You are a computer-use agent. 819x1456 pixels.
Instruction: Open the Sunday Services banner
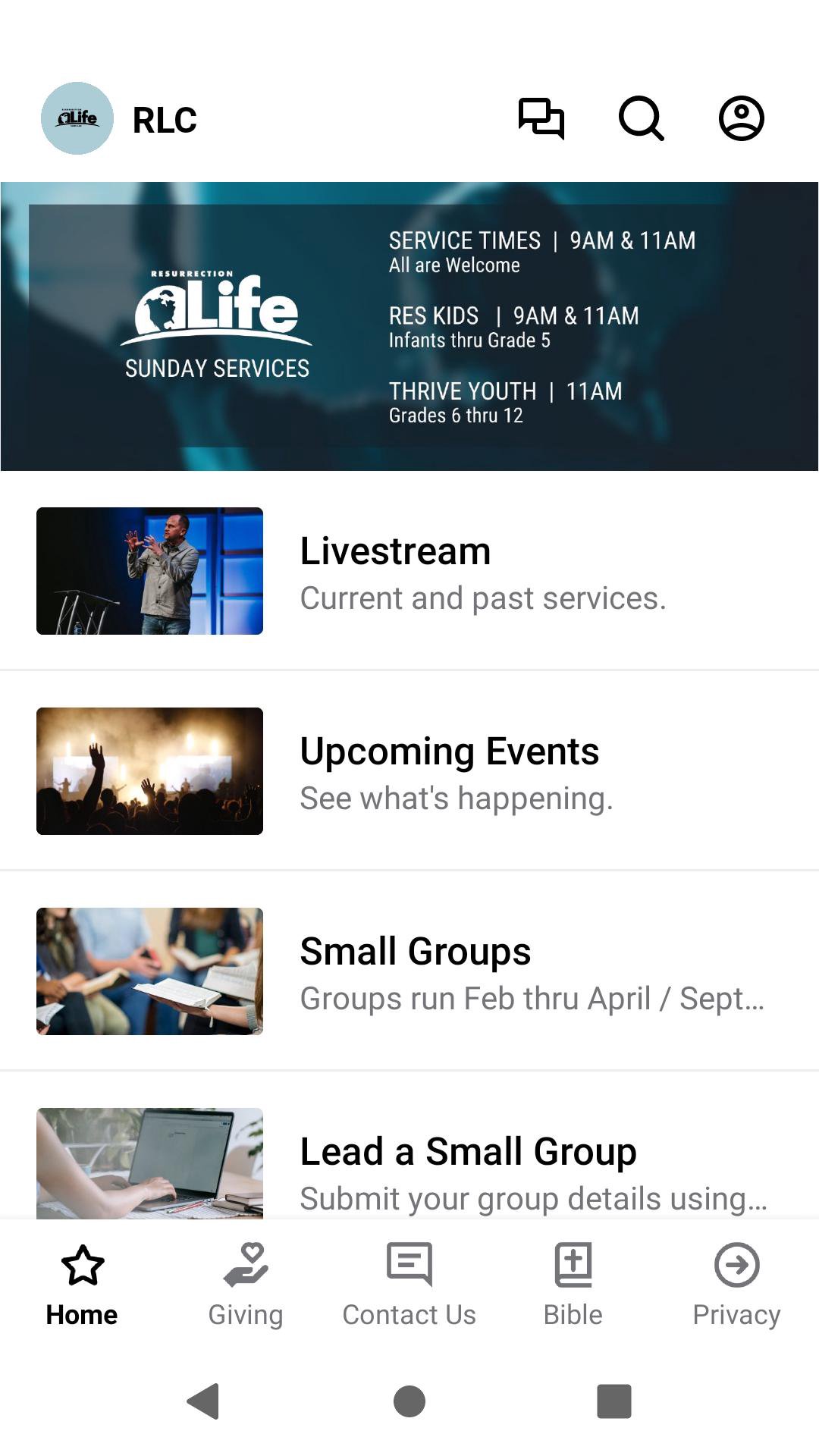[x=409, y=326]
